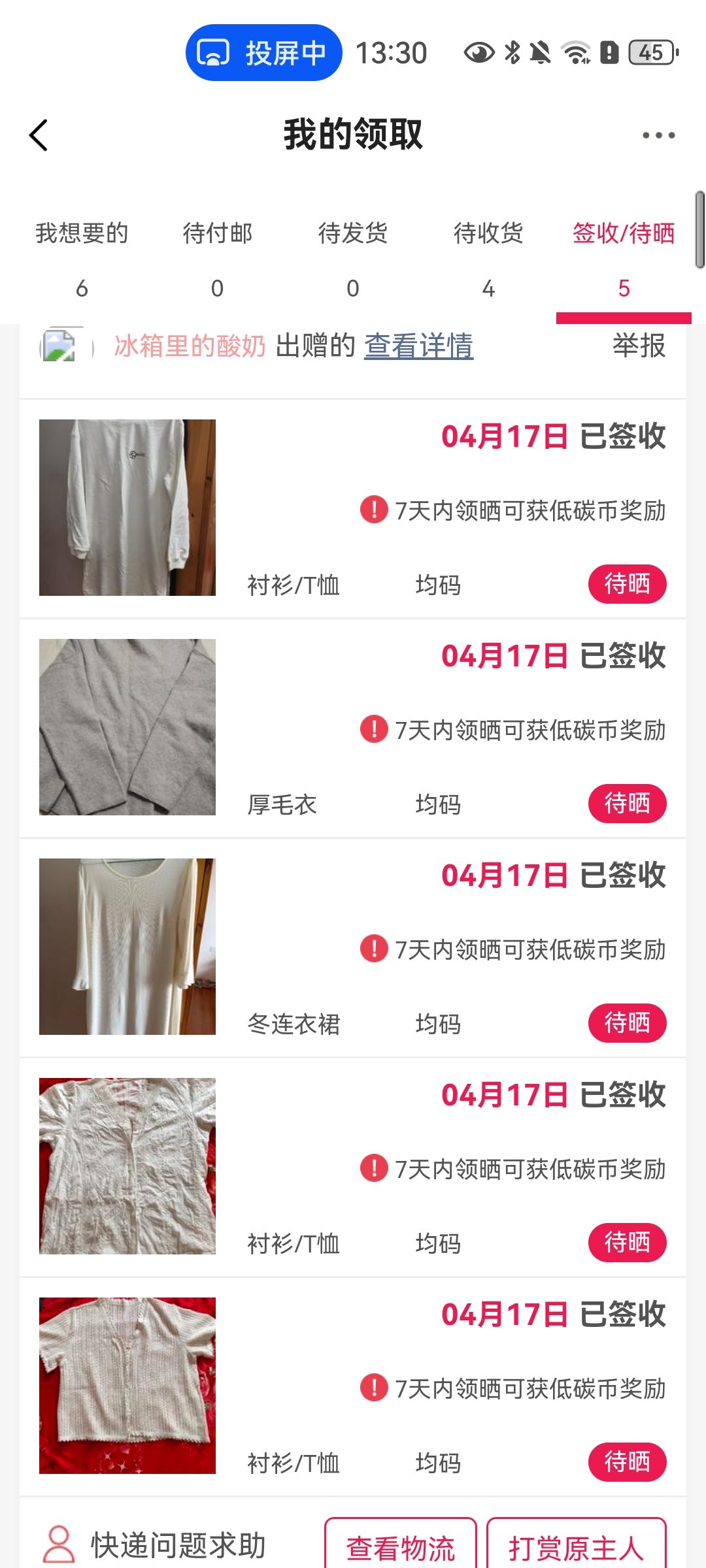Open 冰箱里的酸奶 giver profile

(x=190, y=346)
